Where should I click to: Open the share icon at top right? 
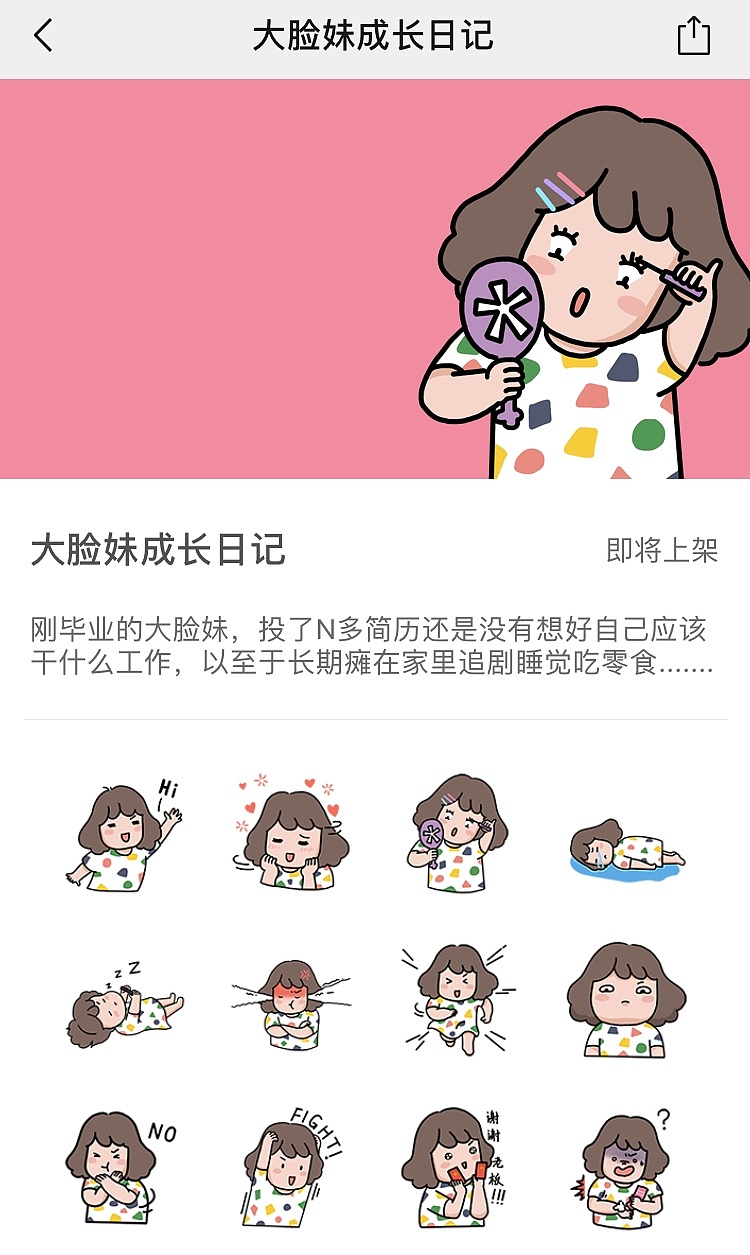coord(694,34)
